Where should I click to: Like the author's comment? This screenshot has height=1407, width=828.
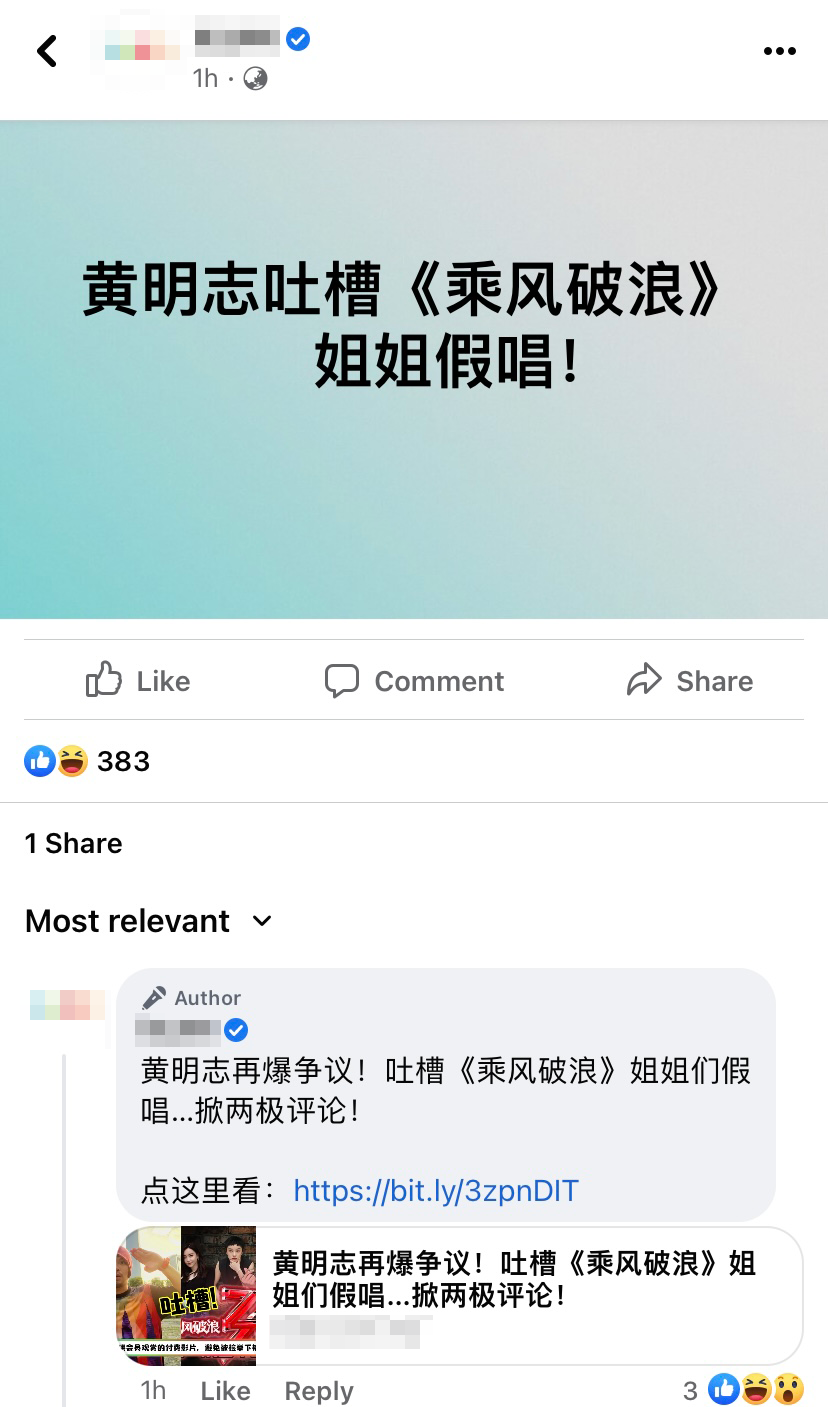pyautogui.click(x=225, y=1390)
